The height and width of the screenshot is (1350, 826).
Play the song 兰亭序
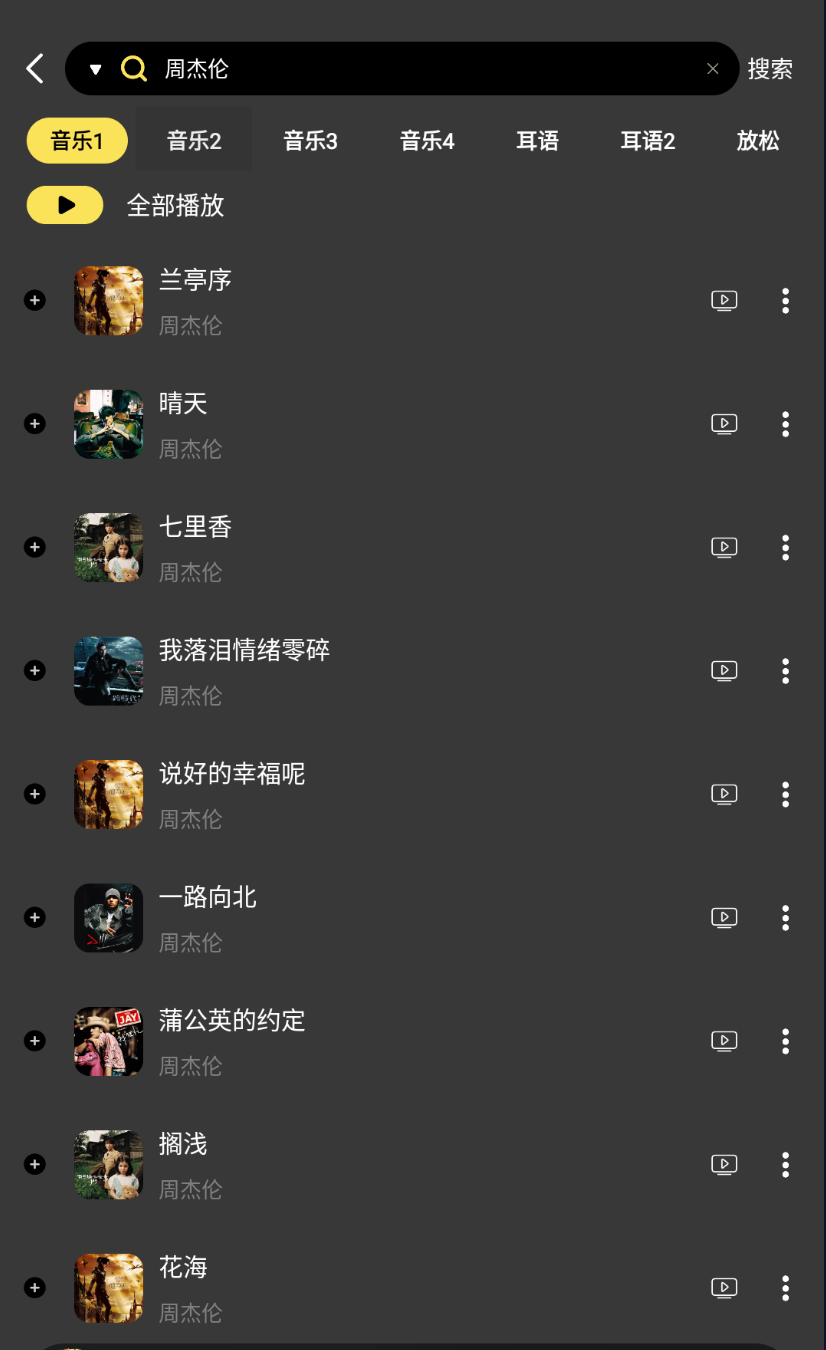[195, 281]
